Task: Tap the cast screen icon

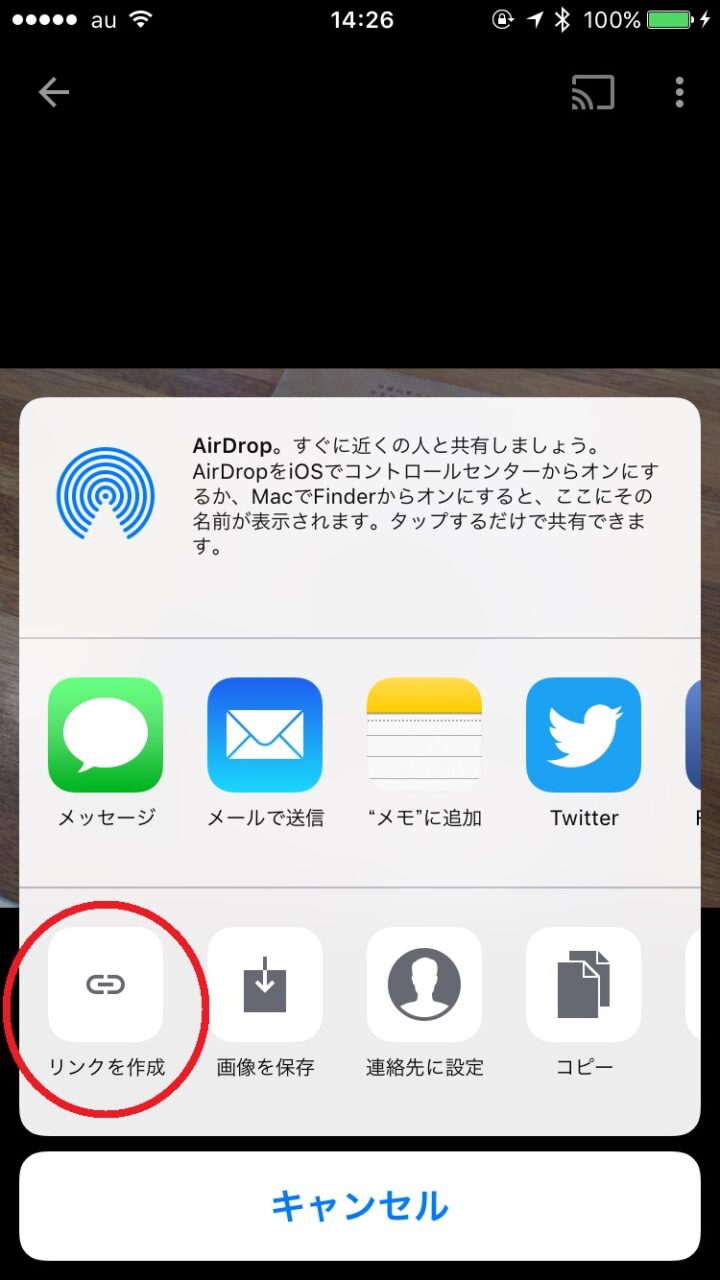Action: [x=592, y=93]
